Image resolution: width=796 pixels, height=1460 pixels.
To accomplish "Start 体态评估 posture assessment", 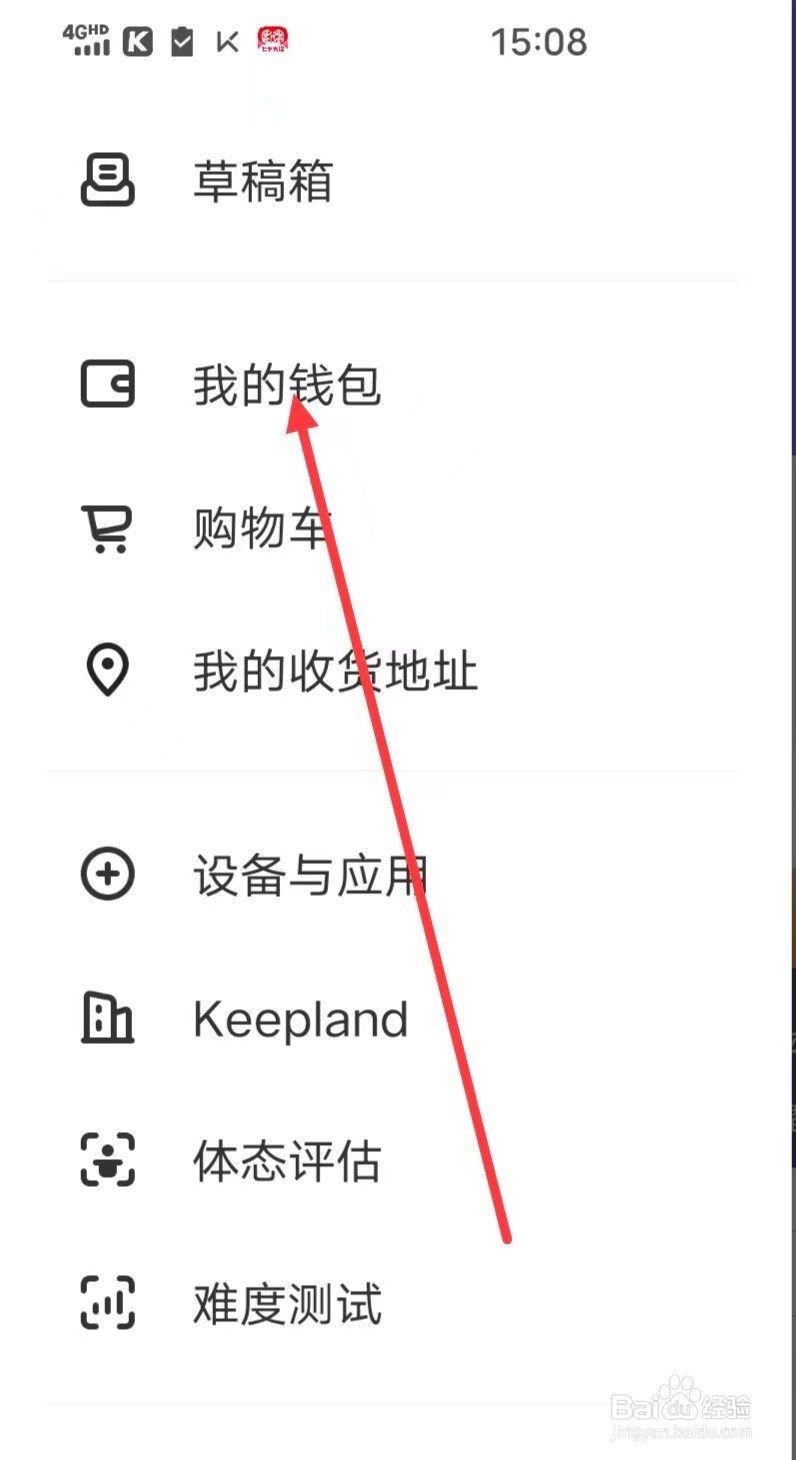I will pos(286,1160).
